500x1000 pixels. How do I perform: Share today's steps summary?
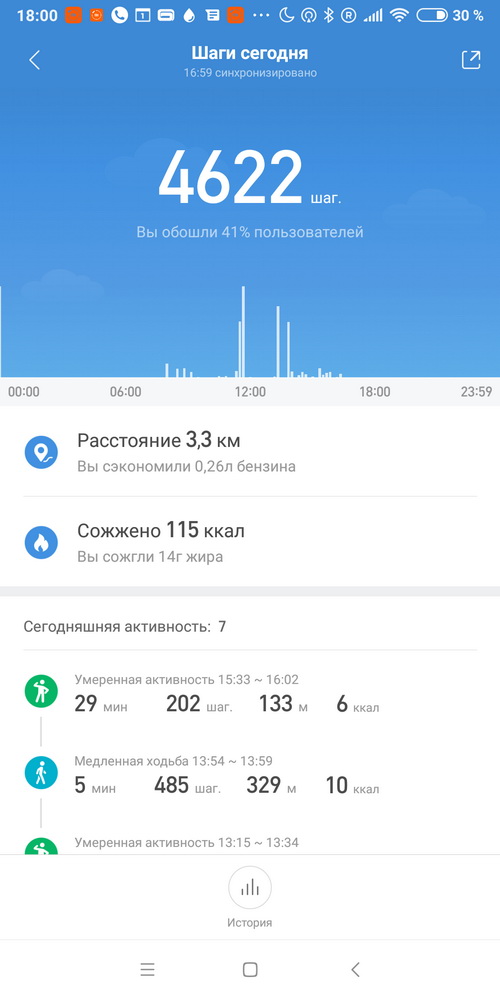pos(471,60)
